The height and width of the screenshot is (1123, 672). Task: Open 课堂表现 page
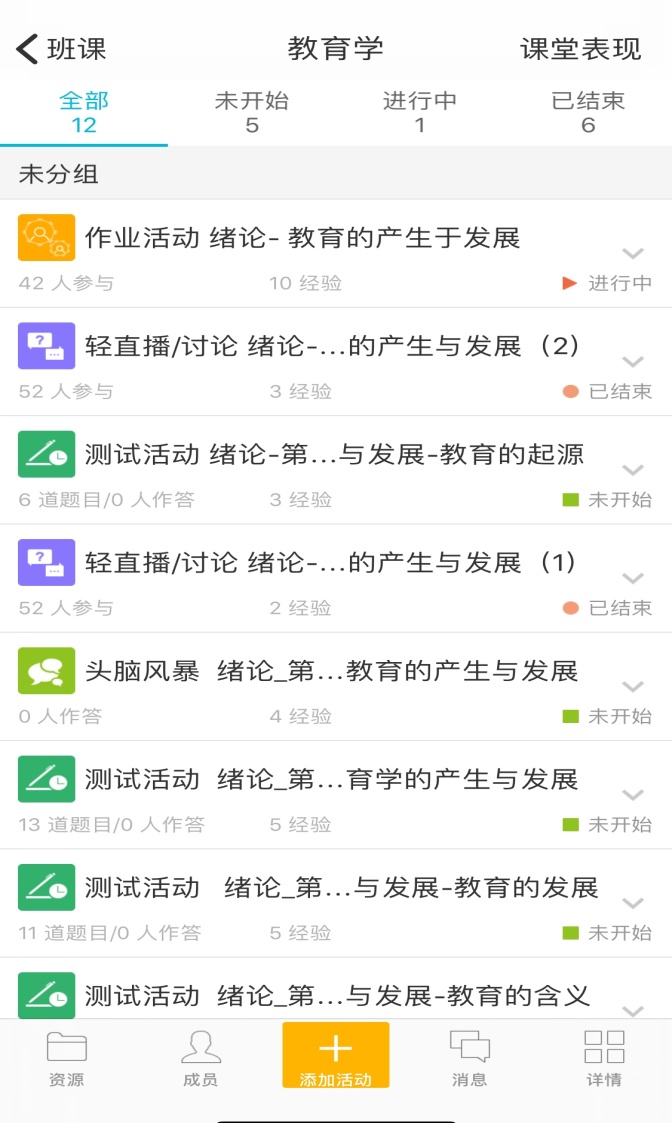pos(580,49)
